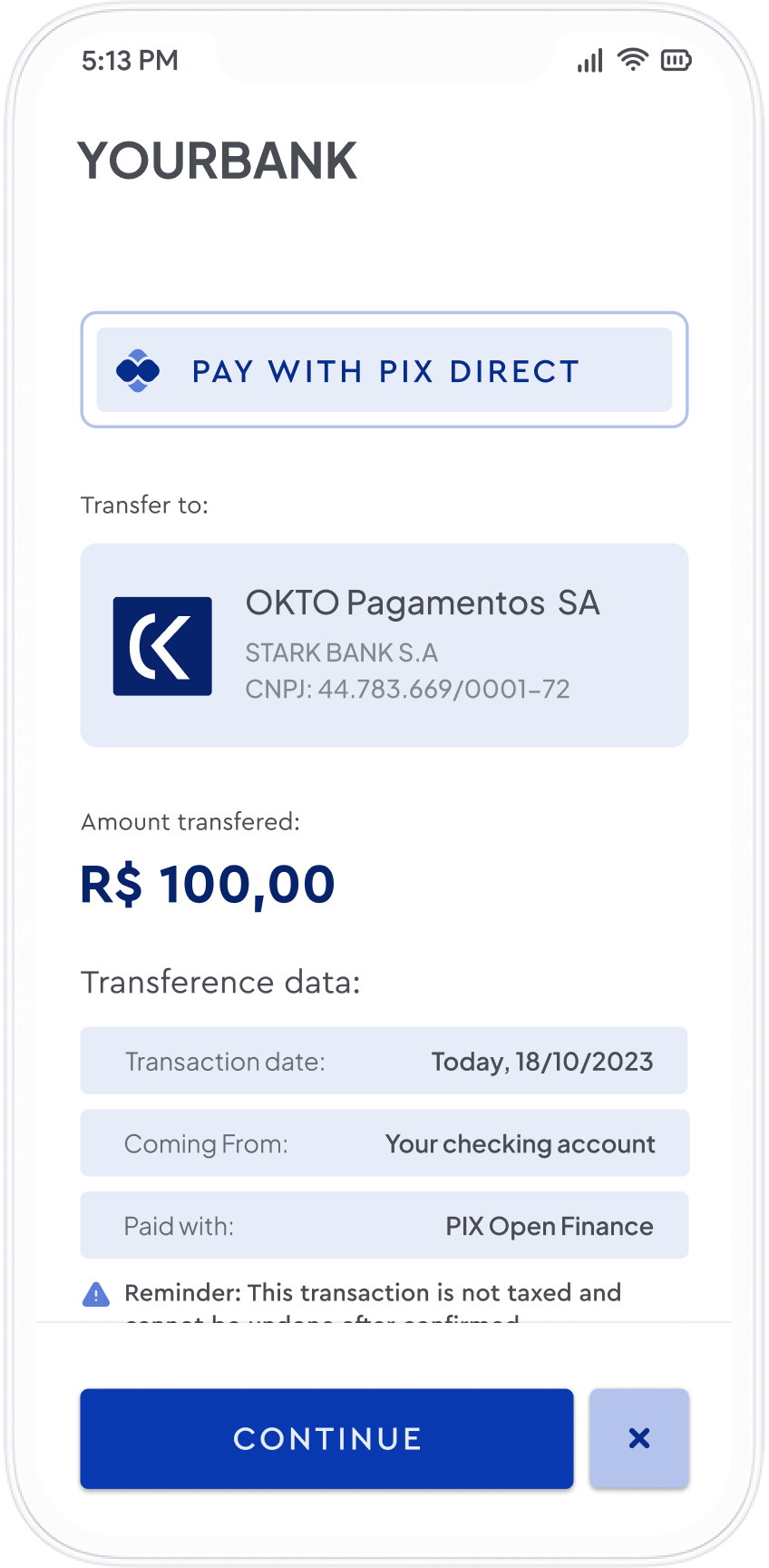Viewport: 769px width, 1568px height.
Task: Tap the Continue button
Action: [326, 1438]
